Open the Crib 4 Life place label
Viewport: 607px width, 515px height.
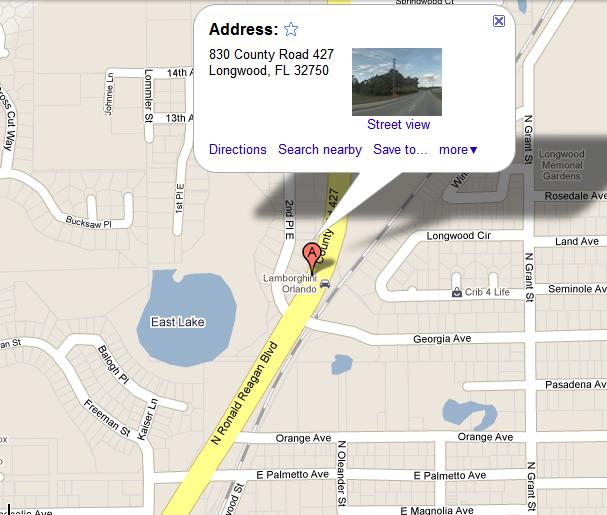click(x=486, y=292)
